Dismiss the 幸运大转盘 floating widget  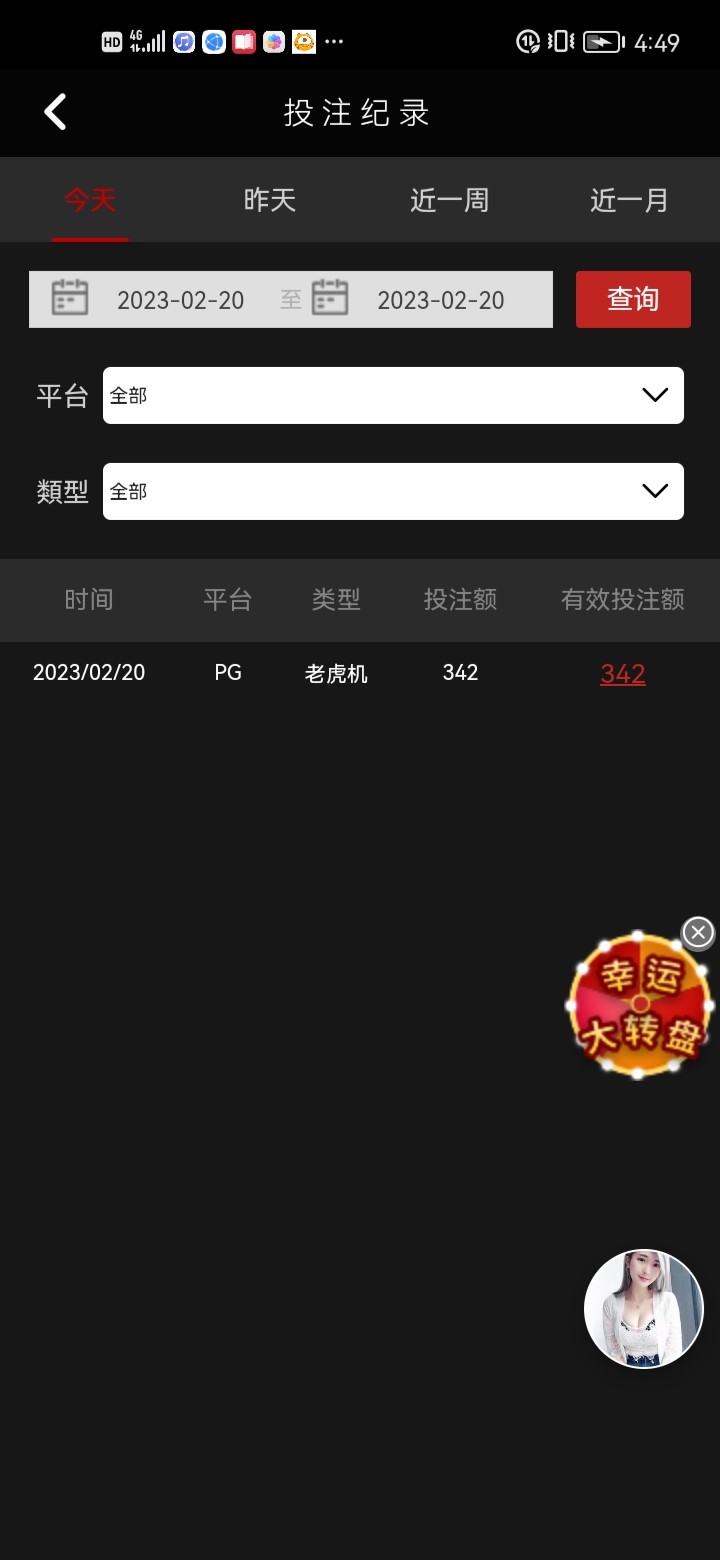coord(698,933)
